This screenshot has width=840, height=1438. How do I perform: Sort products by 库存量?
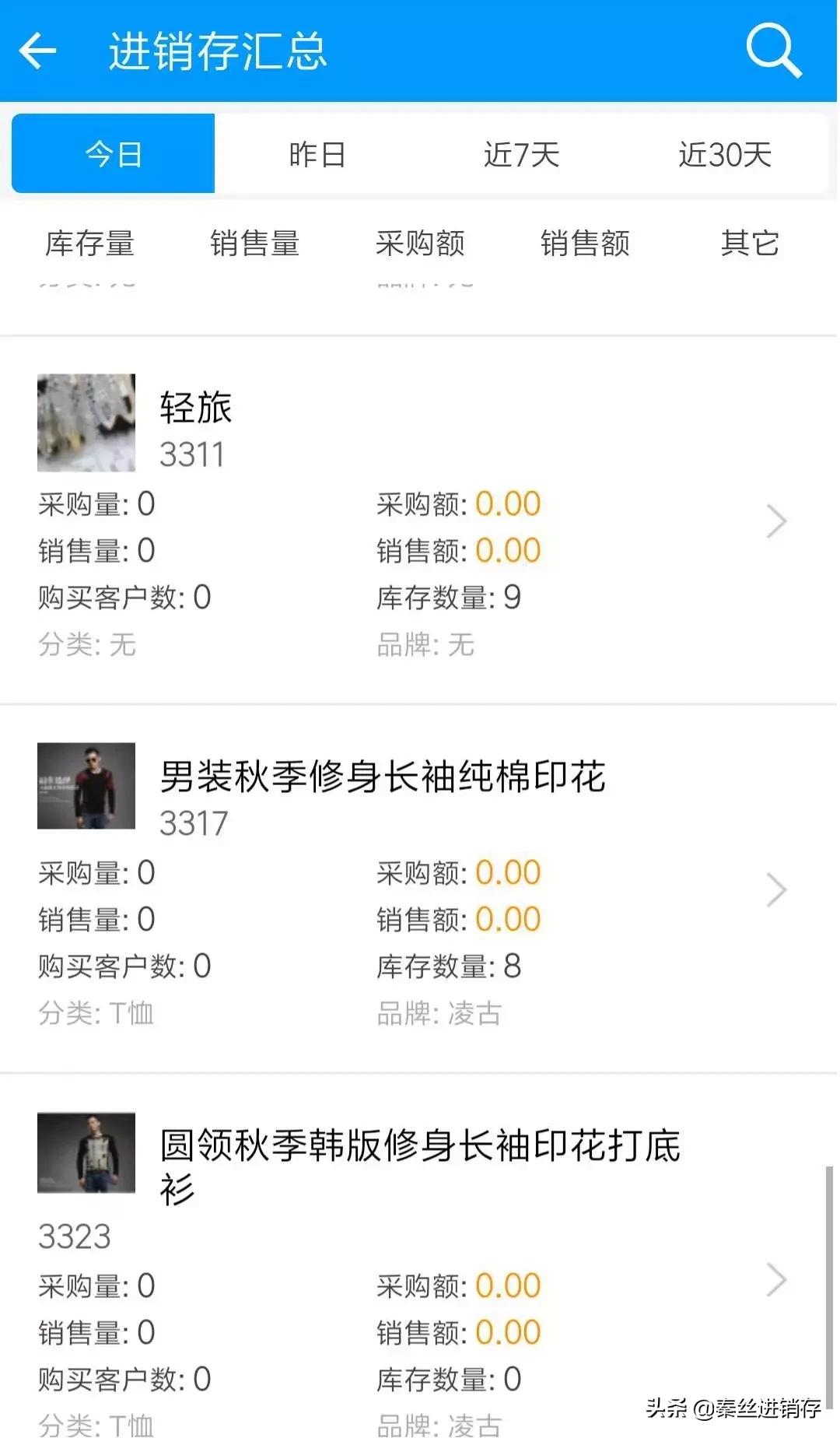click(x=88, y=244)
